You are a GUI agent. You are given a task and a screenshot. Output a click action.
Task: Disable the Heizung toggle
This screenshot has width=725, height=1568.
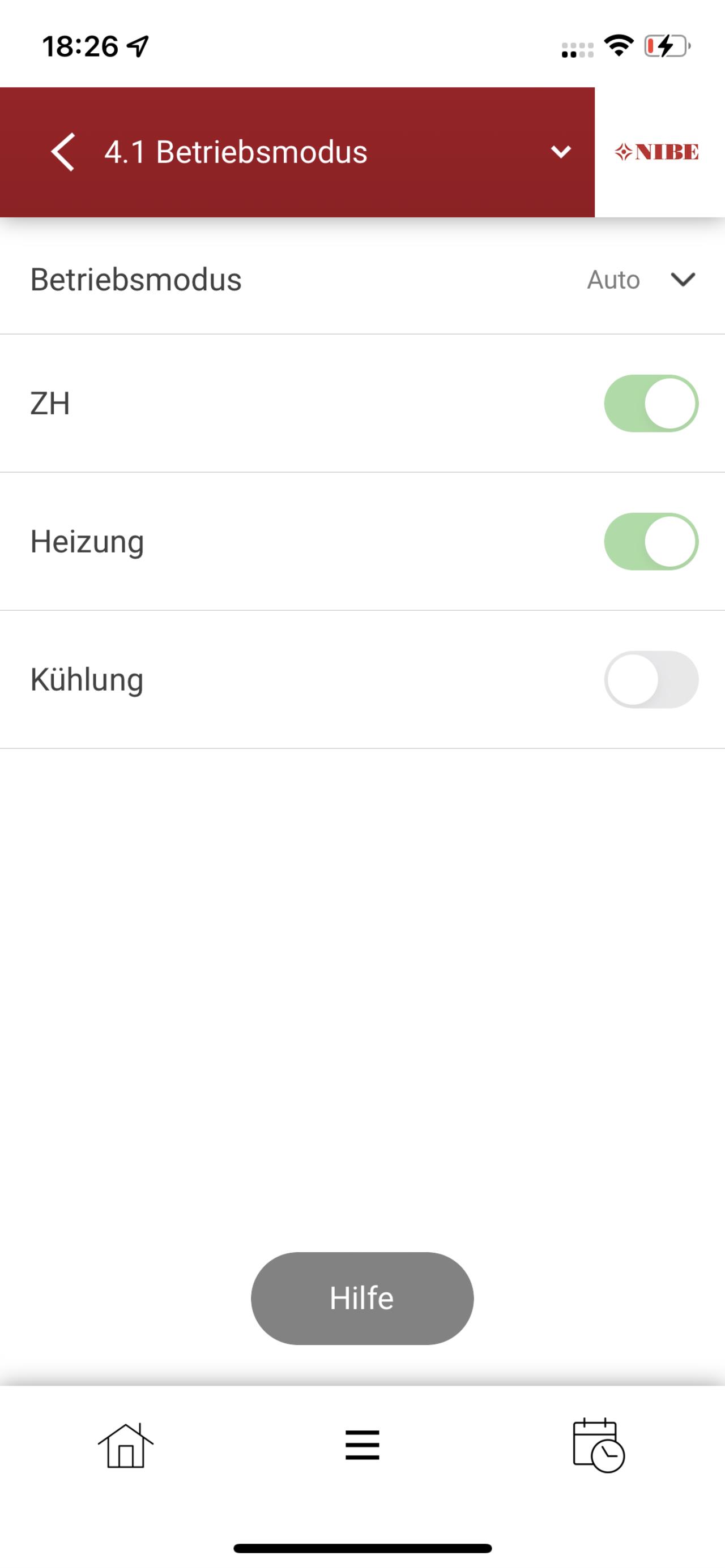coord(651,542)
